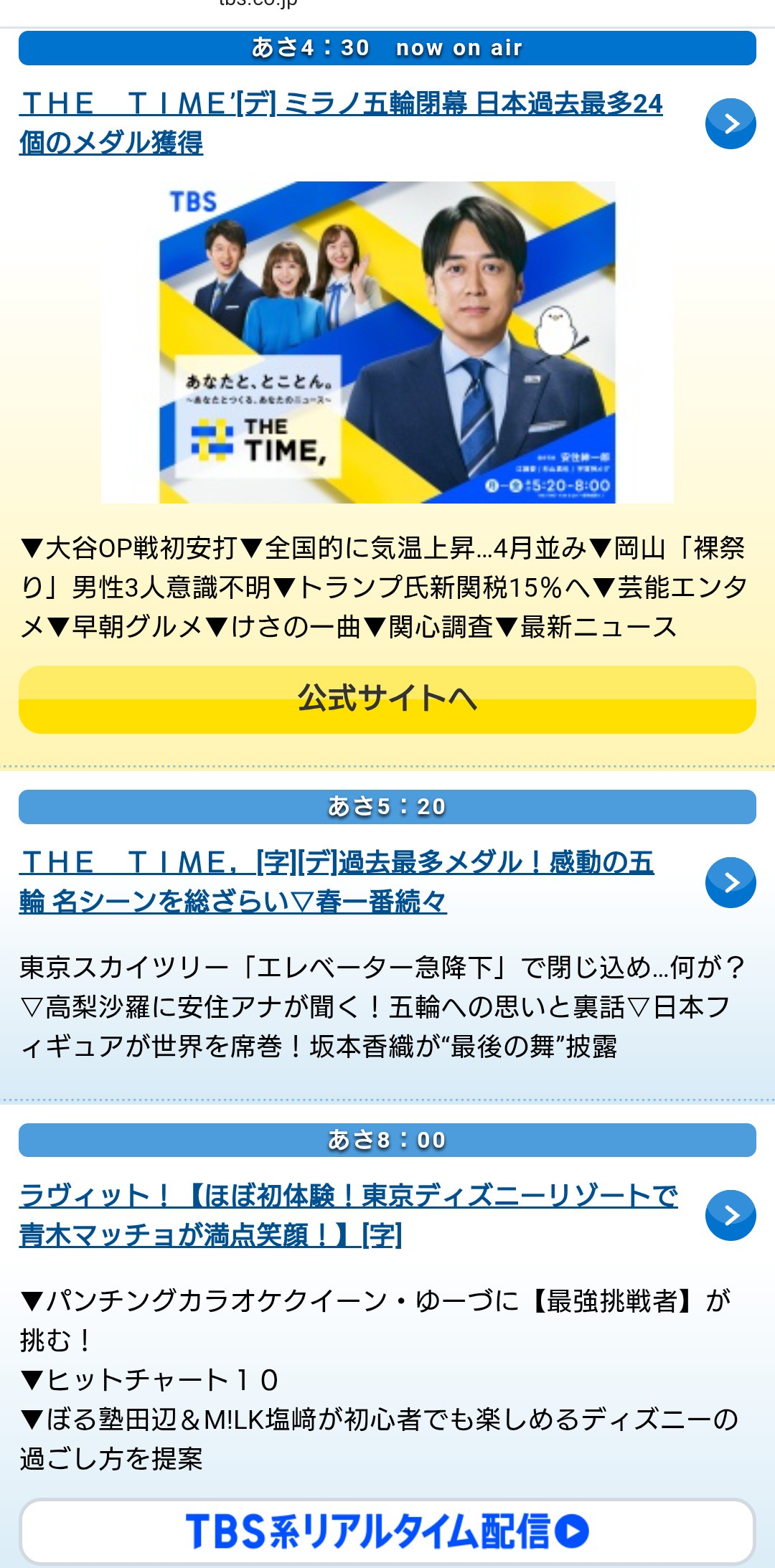775x1568 pixels.
Task: Open the 8:00 ラヴィット! program link
Action: 348,1215
